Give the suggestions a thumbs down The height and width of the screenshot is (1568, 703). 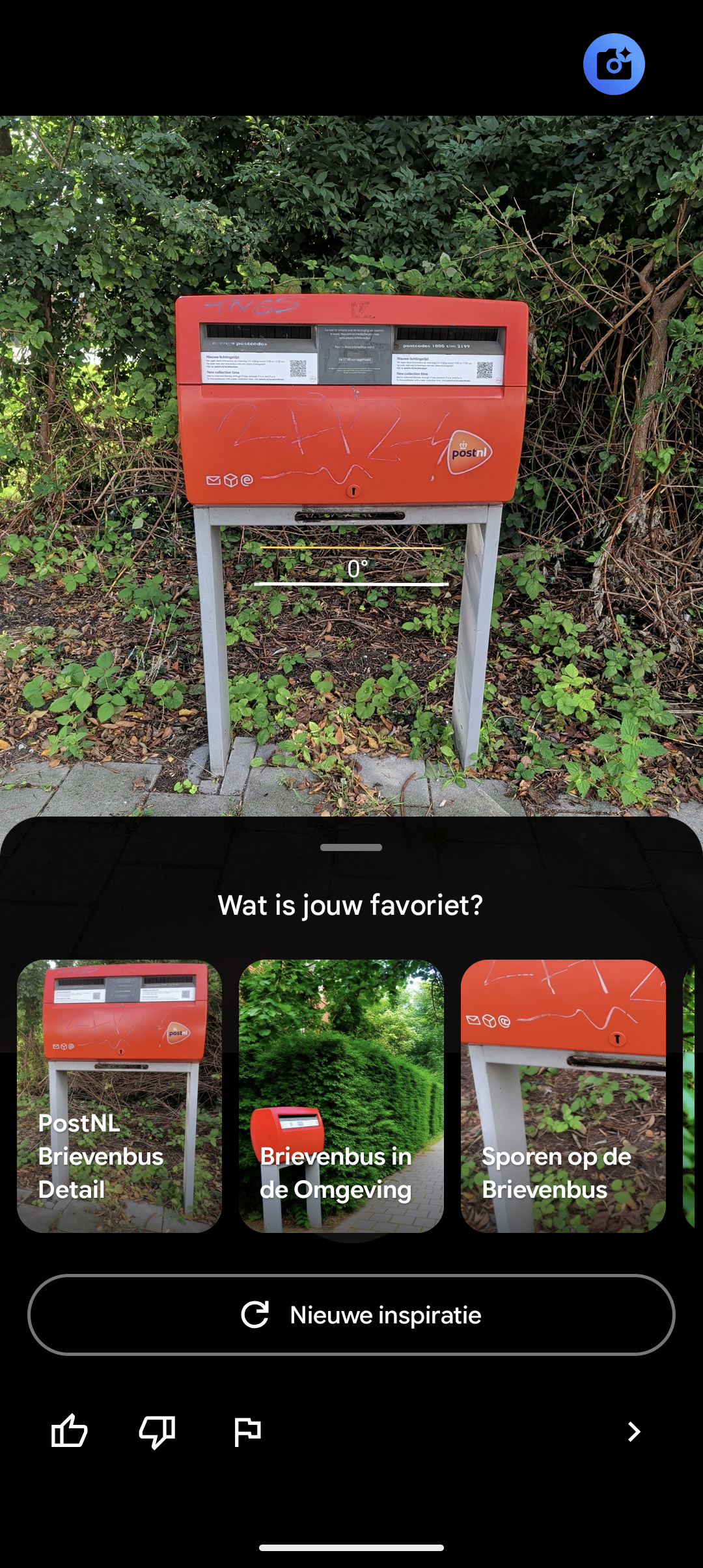[x=157, y=1431]
